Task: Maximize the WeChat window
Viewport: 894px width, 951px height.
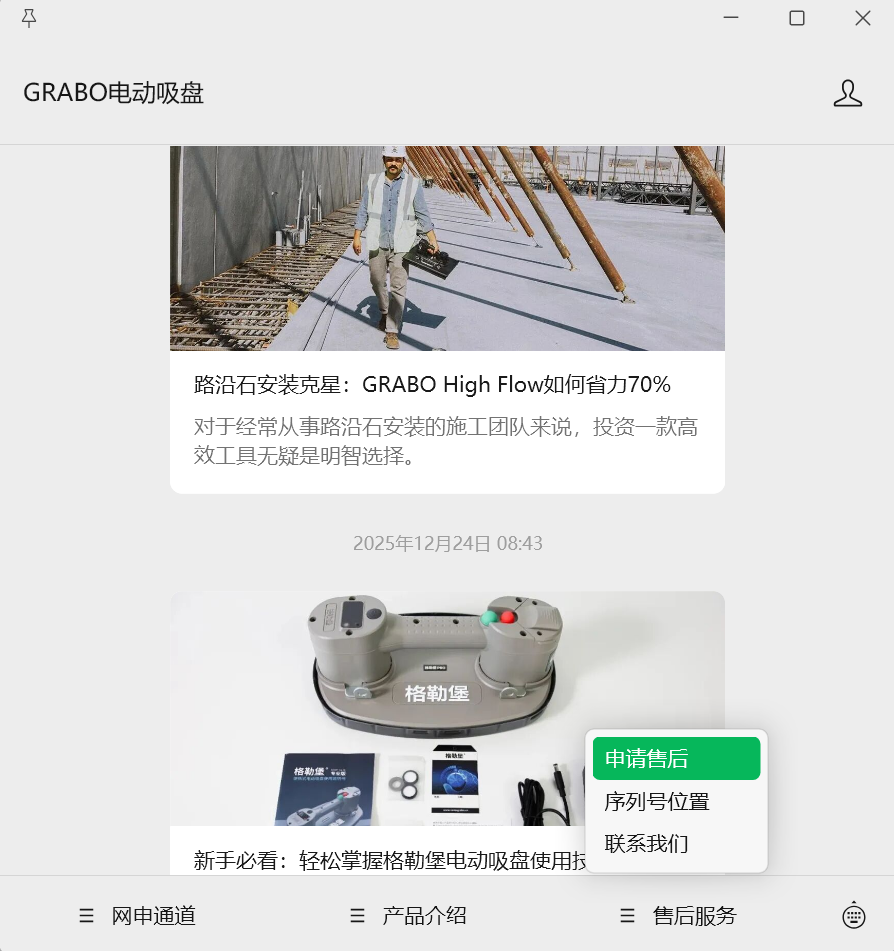Action: [x=796, y=18]
